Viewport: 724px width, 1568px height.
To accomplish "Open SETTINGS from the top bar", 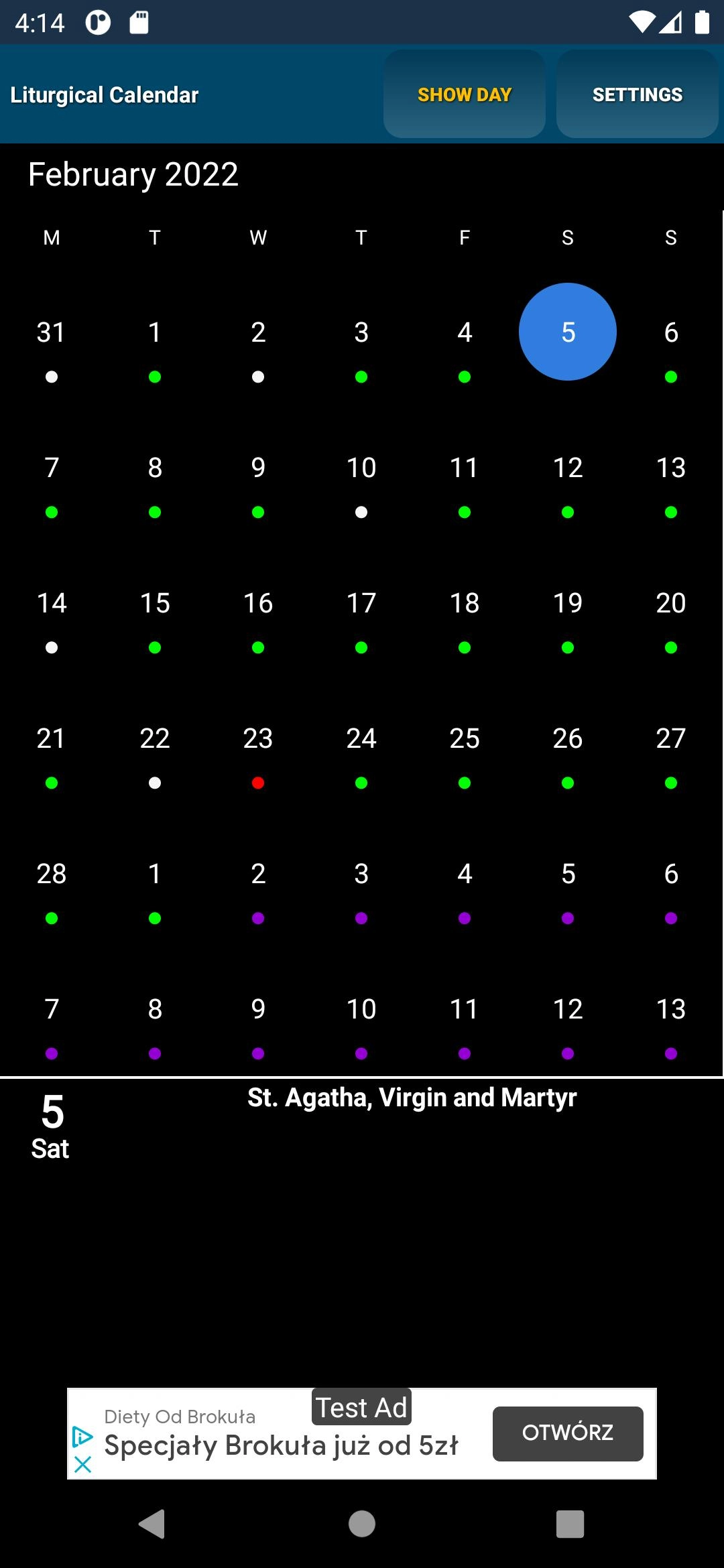I will [x=637, y=94].
